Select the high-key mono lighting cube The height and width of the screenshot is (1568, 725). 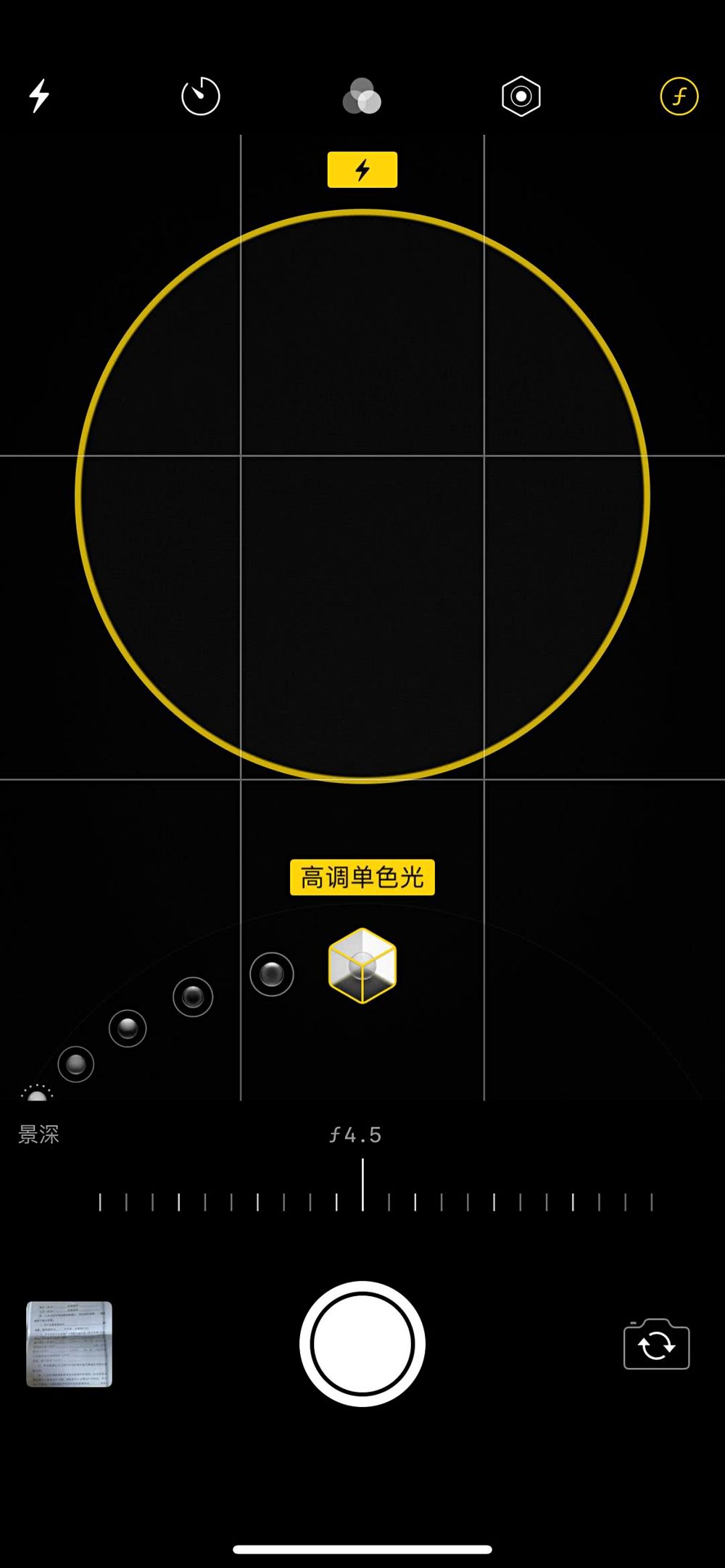click(x=362, y=966)
